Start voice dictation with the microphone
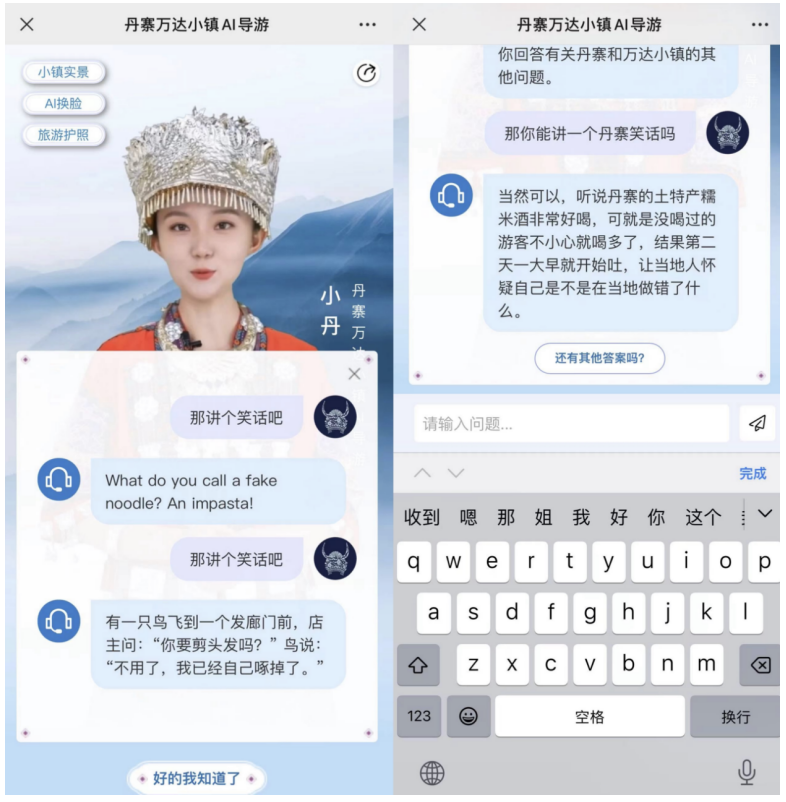The image size is (786, 802). (746, 772)
